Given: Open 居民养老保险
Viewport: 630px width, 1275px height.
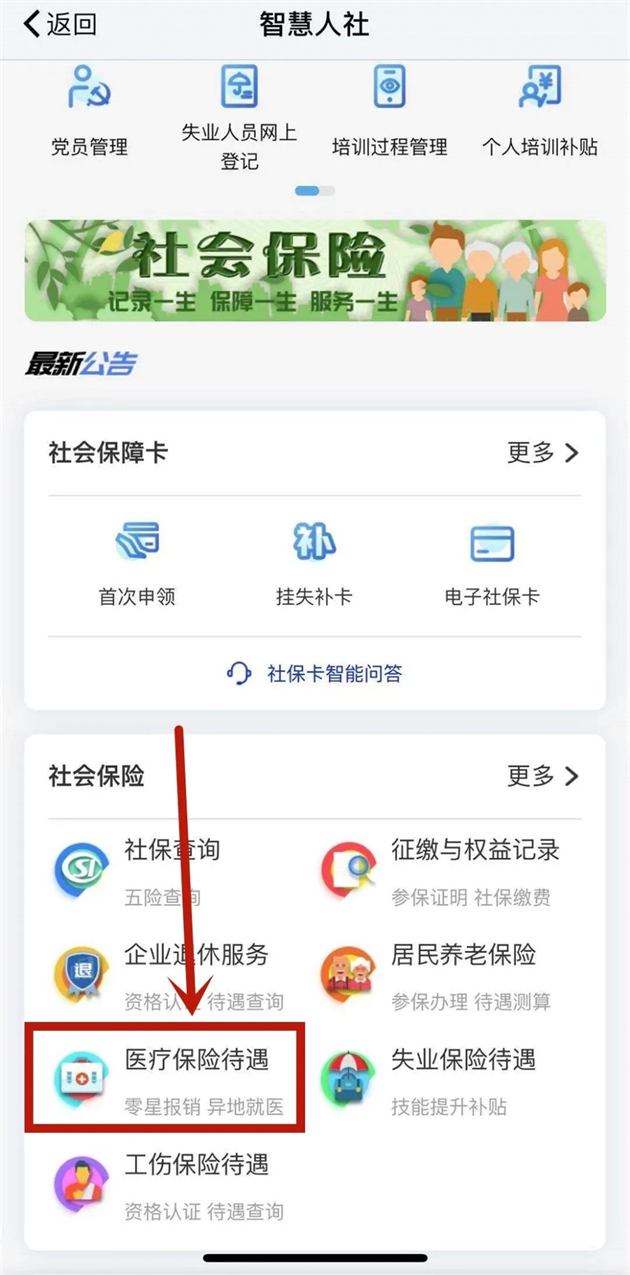Looking at the screenshot, I should (x=440, y=976).
